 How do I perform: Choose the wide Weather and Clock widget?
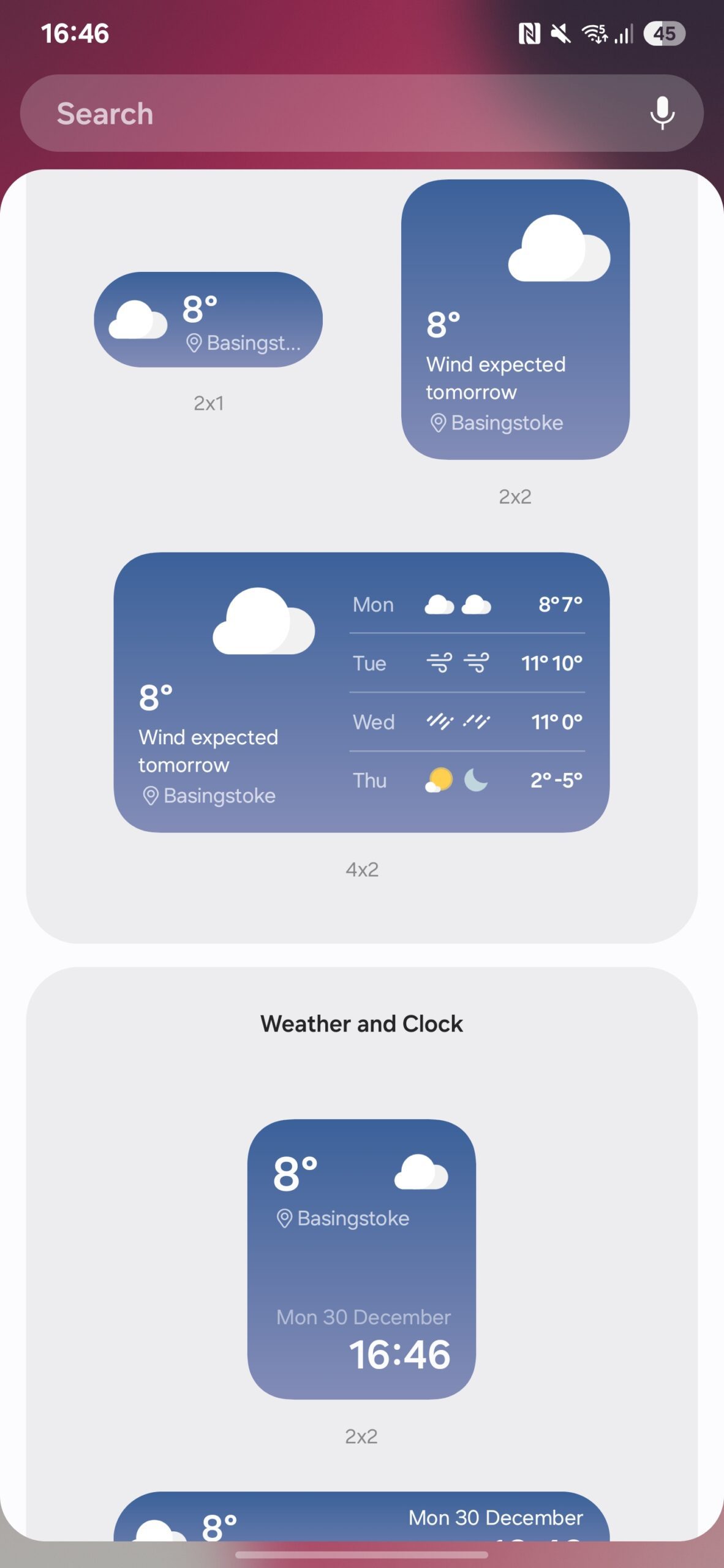coord(361,1518)
